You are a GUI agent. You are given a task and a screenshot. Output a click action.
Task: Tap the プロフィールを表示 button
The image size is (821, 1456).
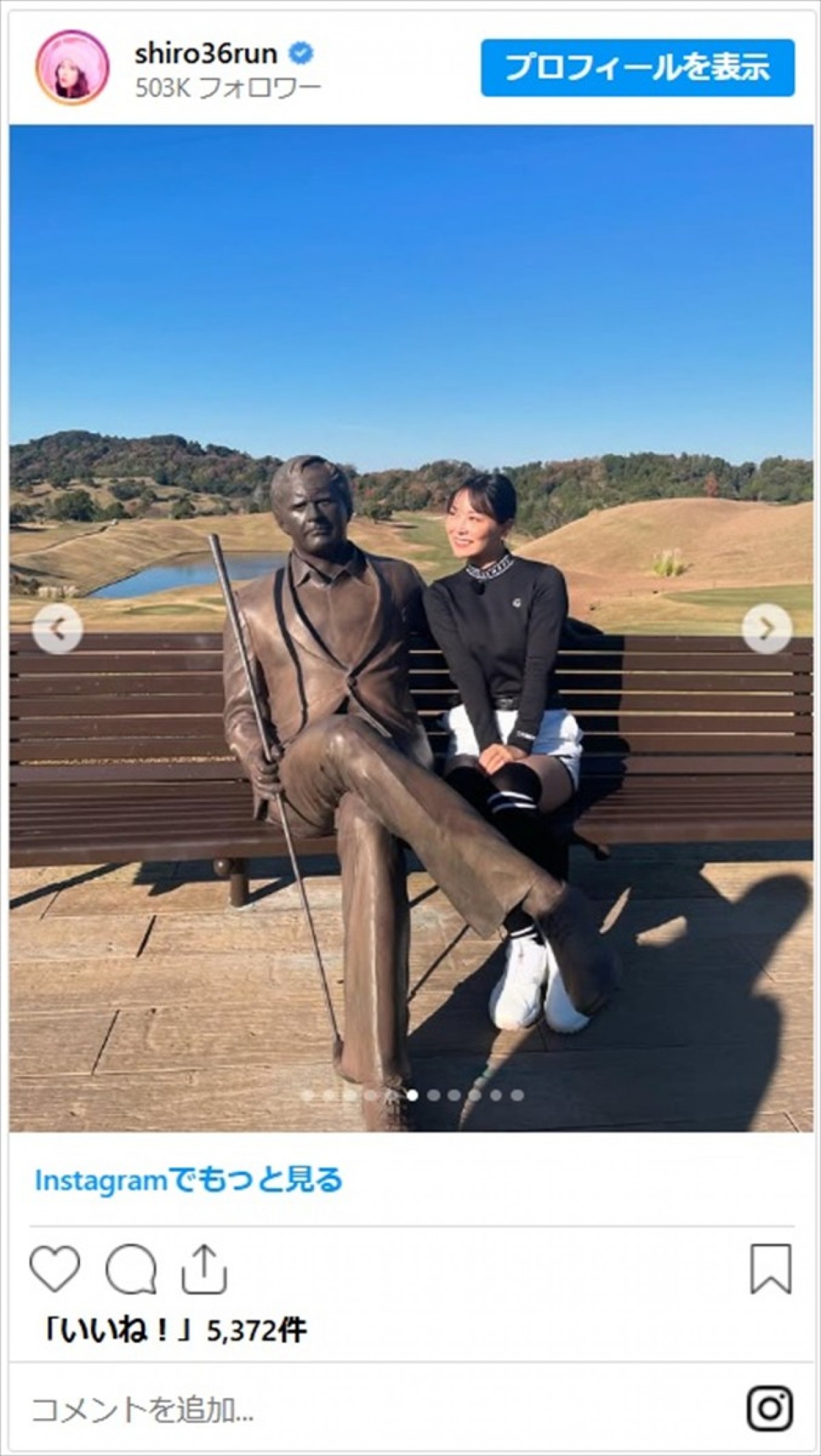point(637,68)
